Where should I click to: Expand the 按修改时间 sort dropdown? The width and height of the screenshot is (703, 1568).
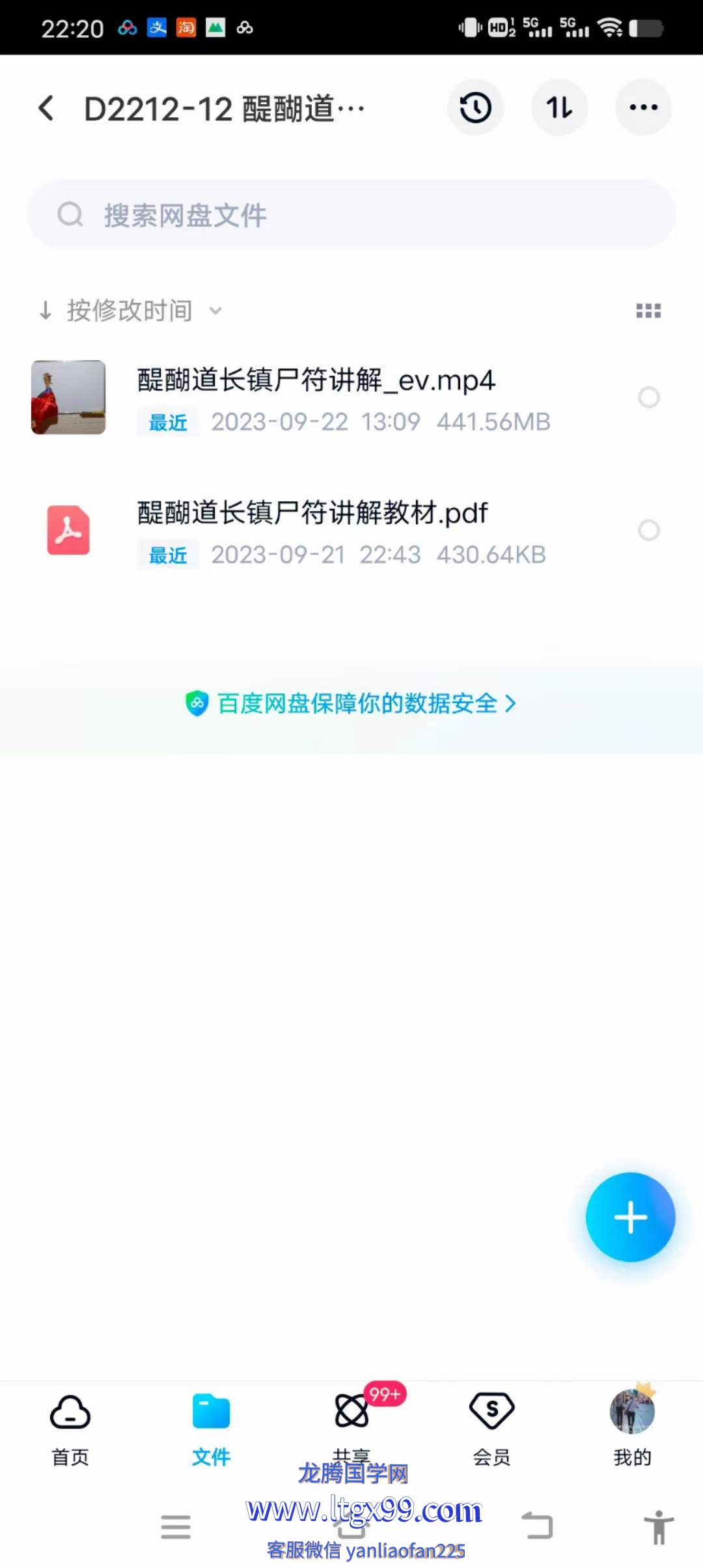click(x=130, y=311)
